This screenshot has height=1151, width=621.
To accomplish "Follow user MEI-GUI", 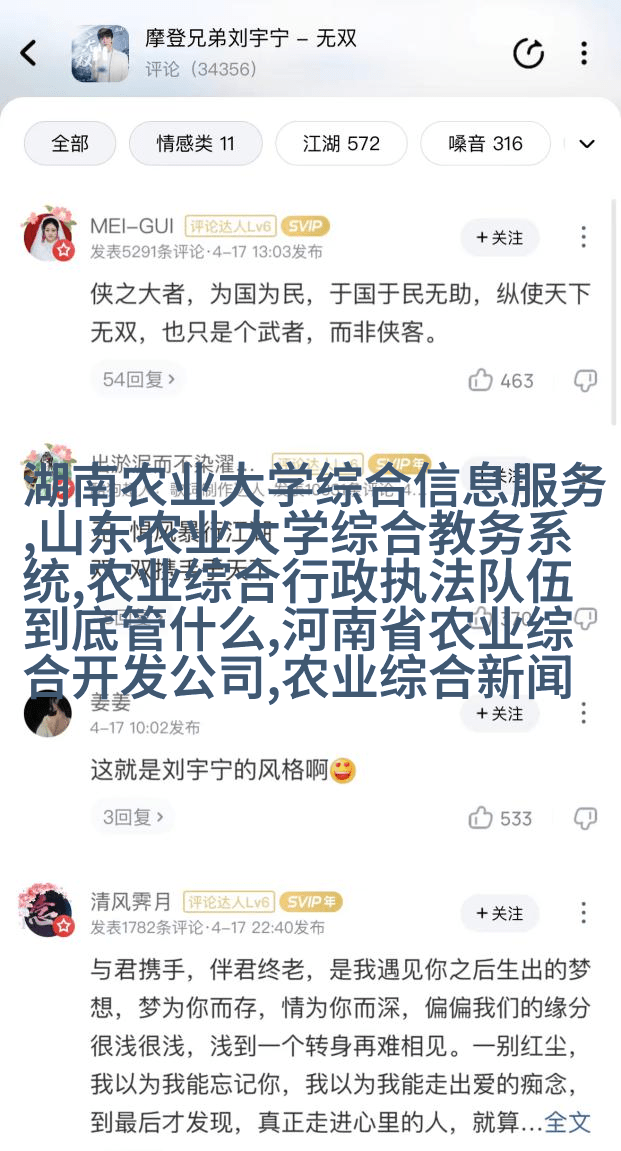I will coord(499,237).
